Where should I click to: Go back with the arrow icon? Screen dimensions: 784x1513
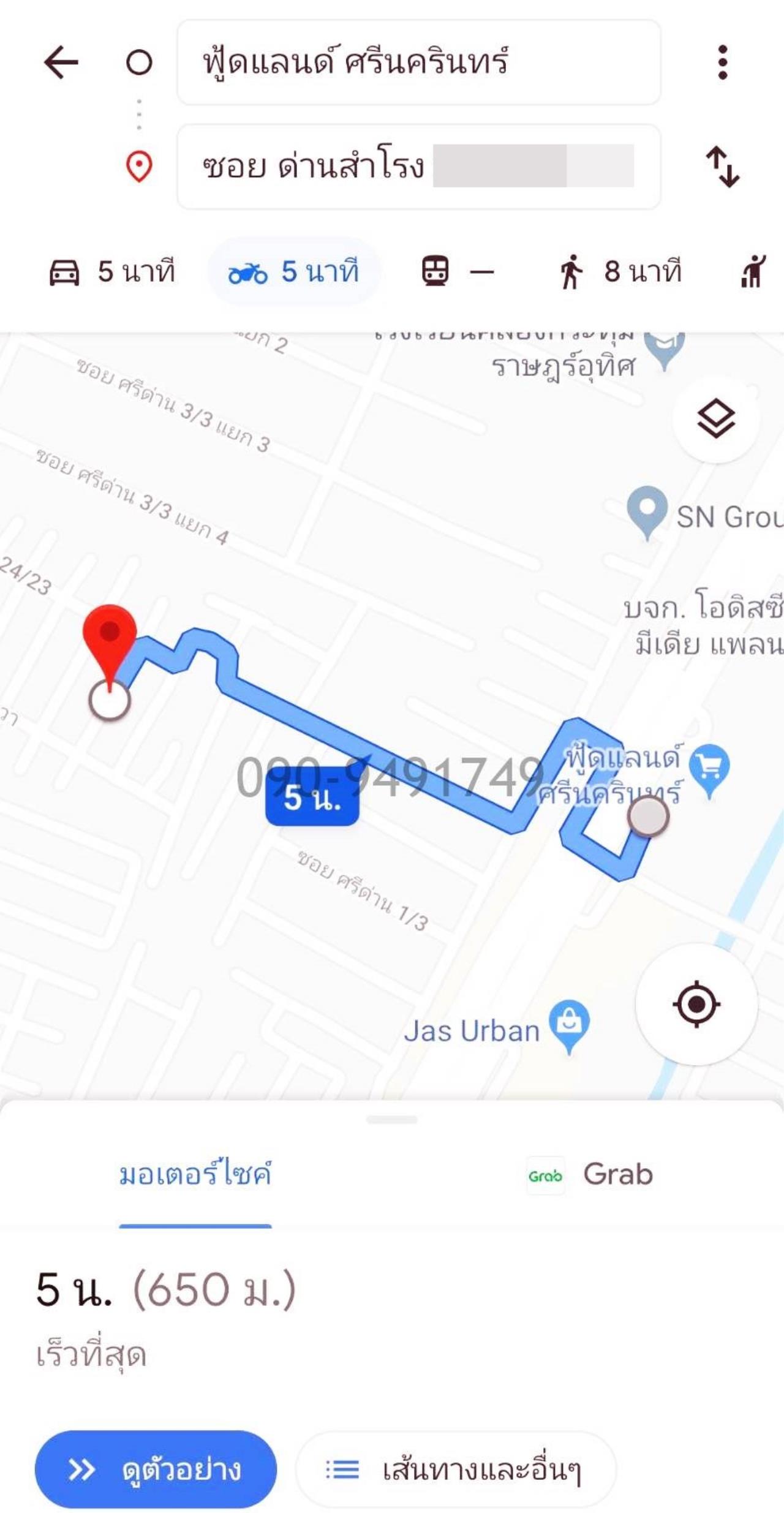click(61, 62)
